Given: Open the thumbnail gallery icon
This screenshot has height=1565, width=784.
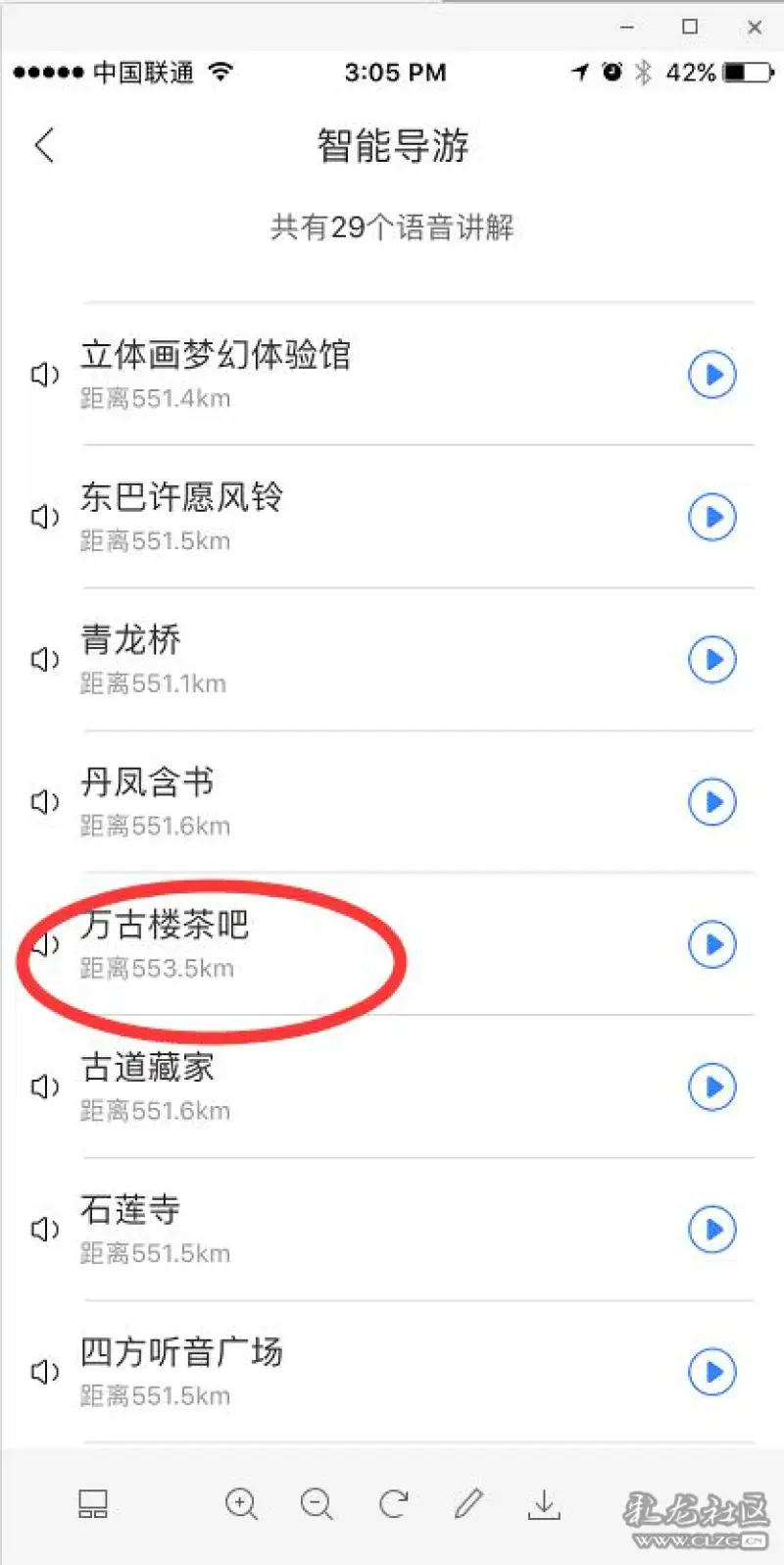Looking at the screenshot, I should coord(92,1504).
